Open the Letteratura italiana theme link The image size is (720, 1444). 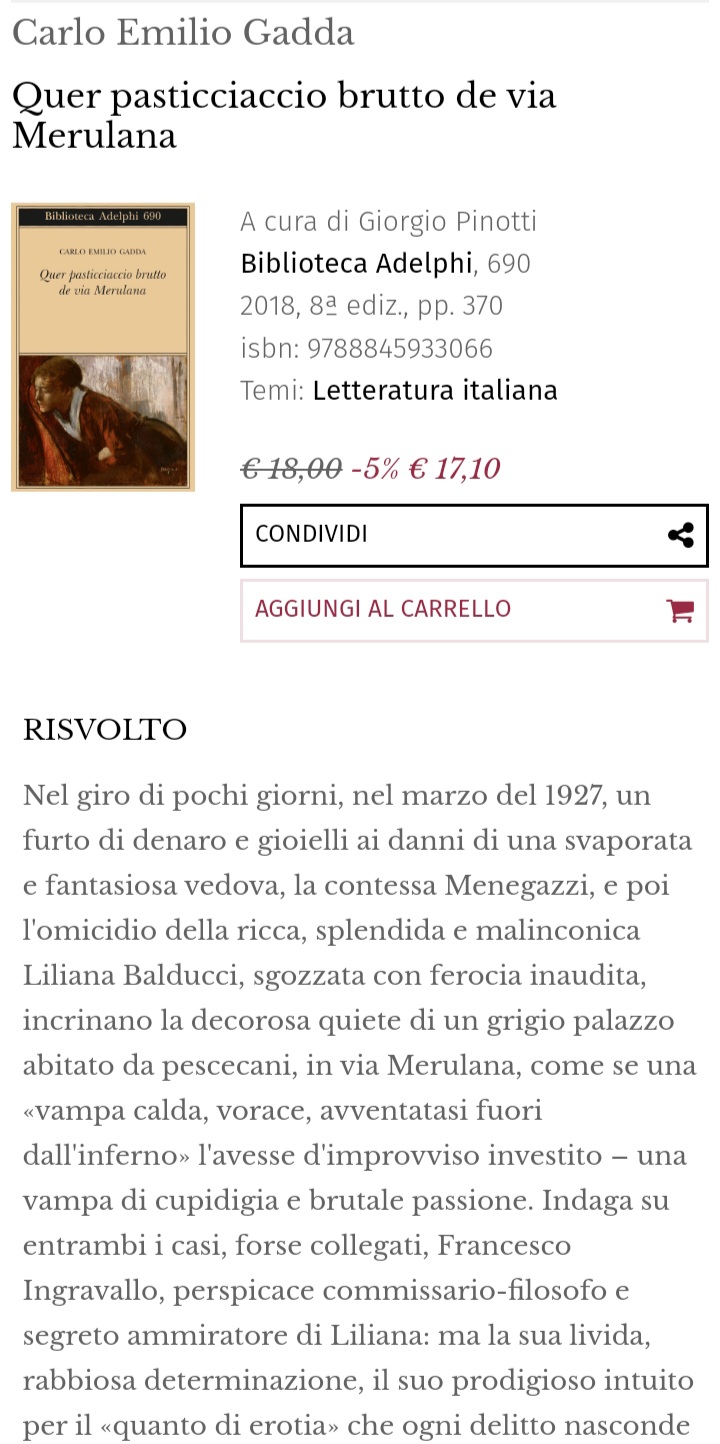click(x=435, y=390)
